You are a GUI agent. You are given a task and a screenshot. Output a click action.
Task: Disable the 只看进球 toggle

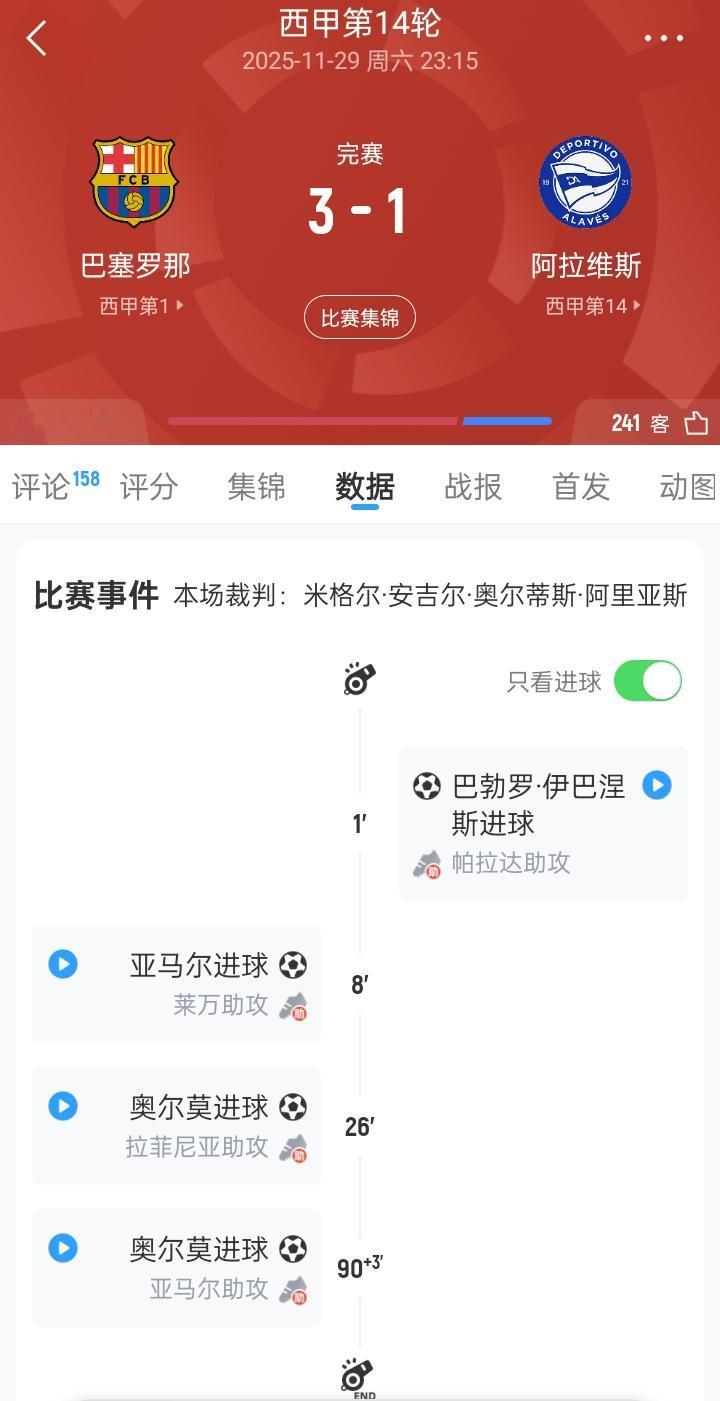pos(649,679)
